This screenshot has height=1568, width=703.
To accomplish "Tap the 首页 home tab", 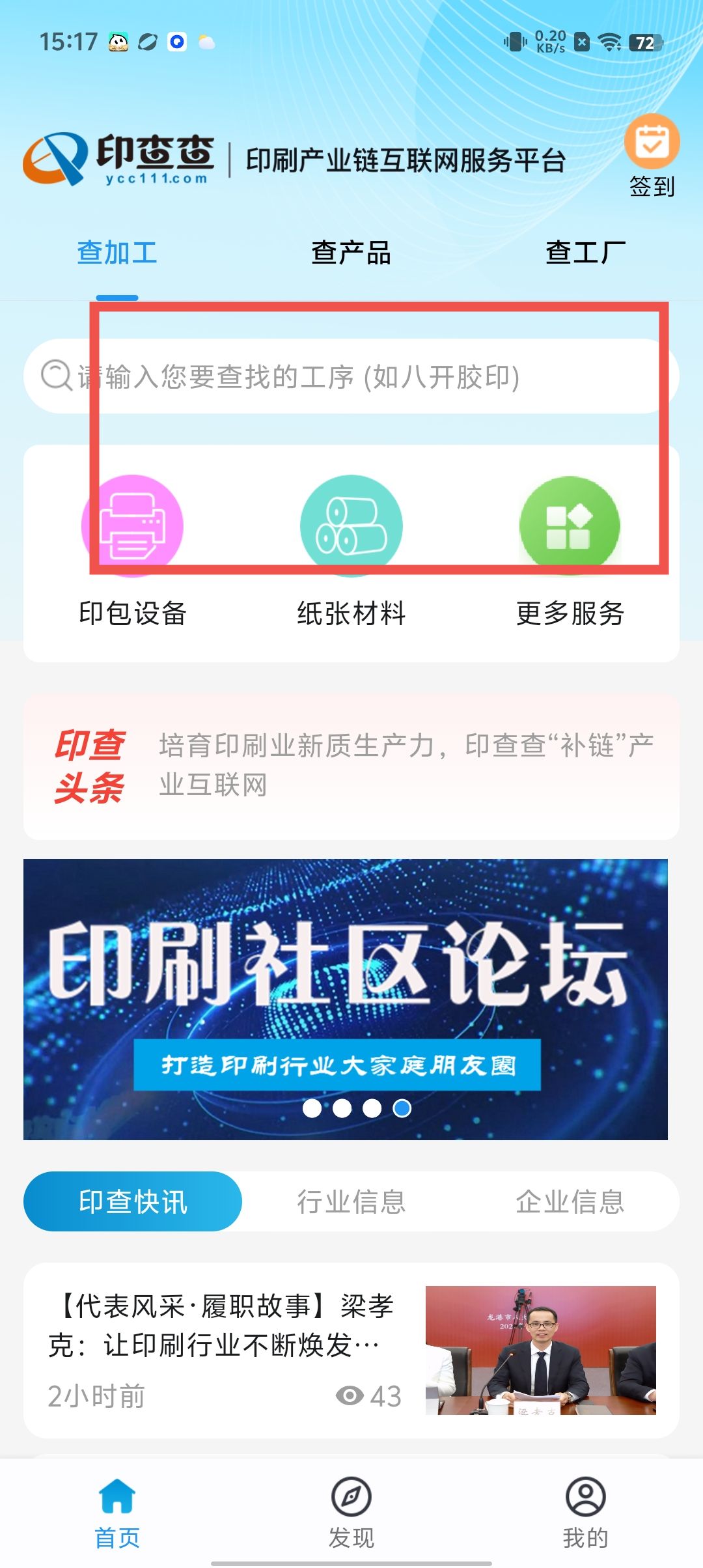I will pyautogui.click(x=117, y=1512).
